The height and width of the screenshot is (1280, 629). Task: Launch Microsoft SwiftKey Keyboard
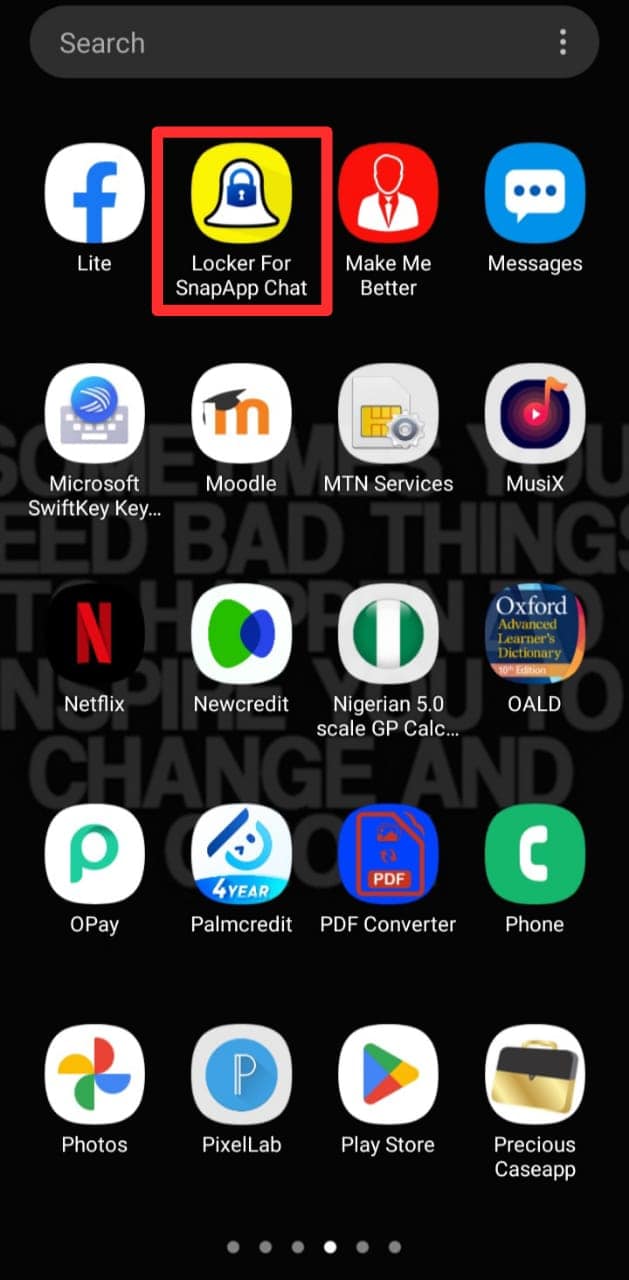tap(94, 413)
